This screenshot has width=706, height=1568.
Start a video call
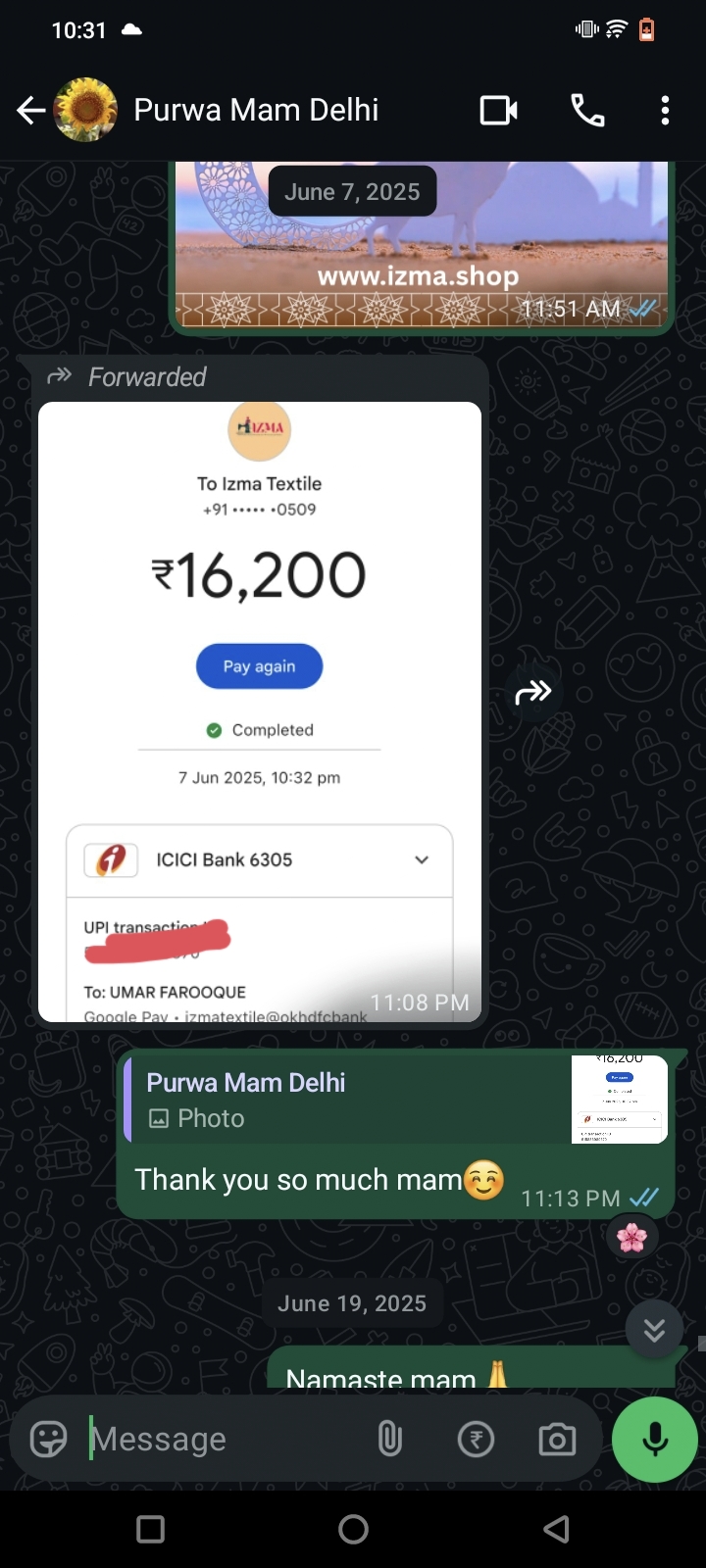pyautogui.click(x=498, y=111)
